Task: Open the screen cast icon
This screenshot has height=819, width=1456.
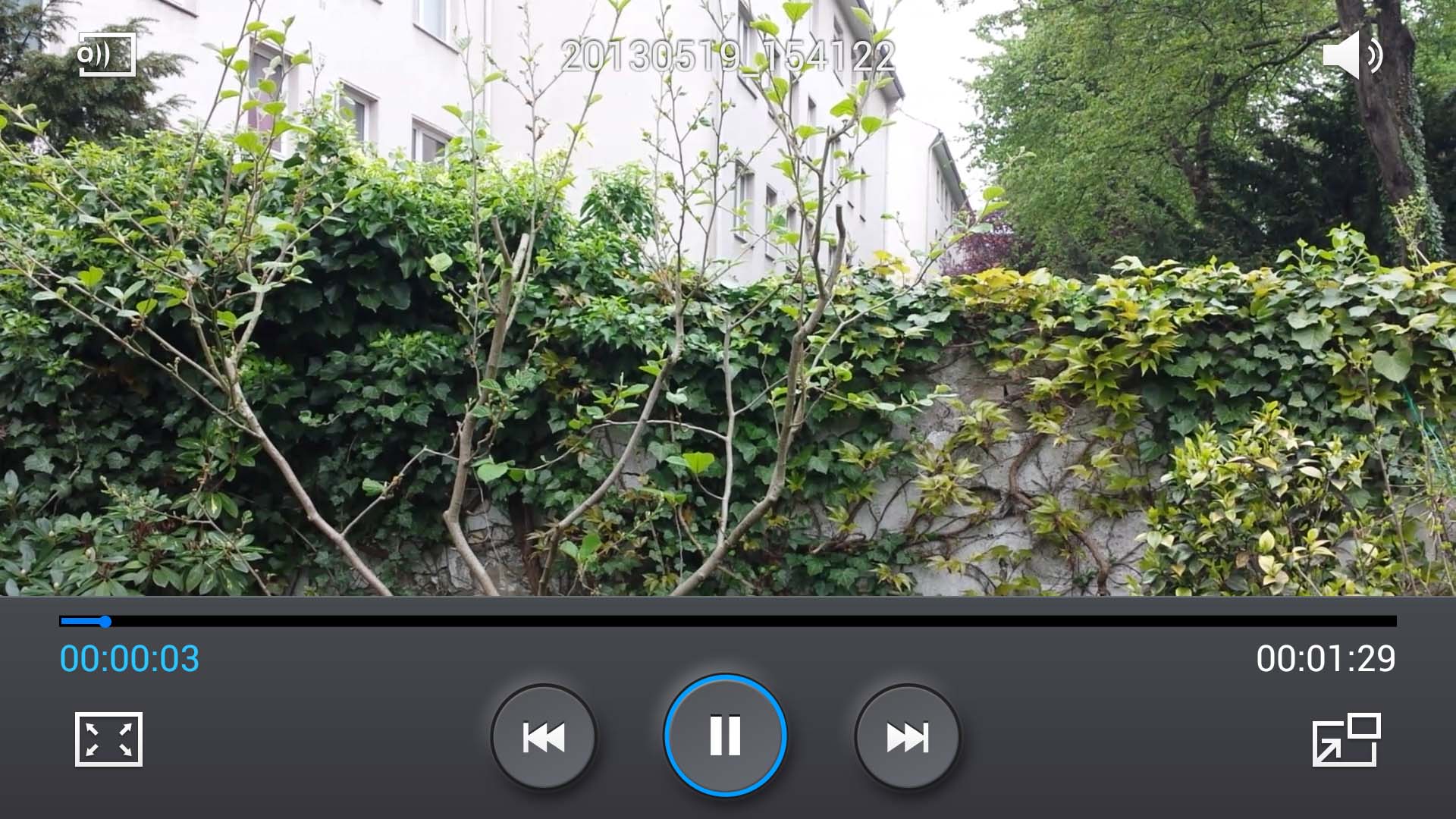Action: (x=107, y=55)
